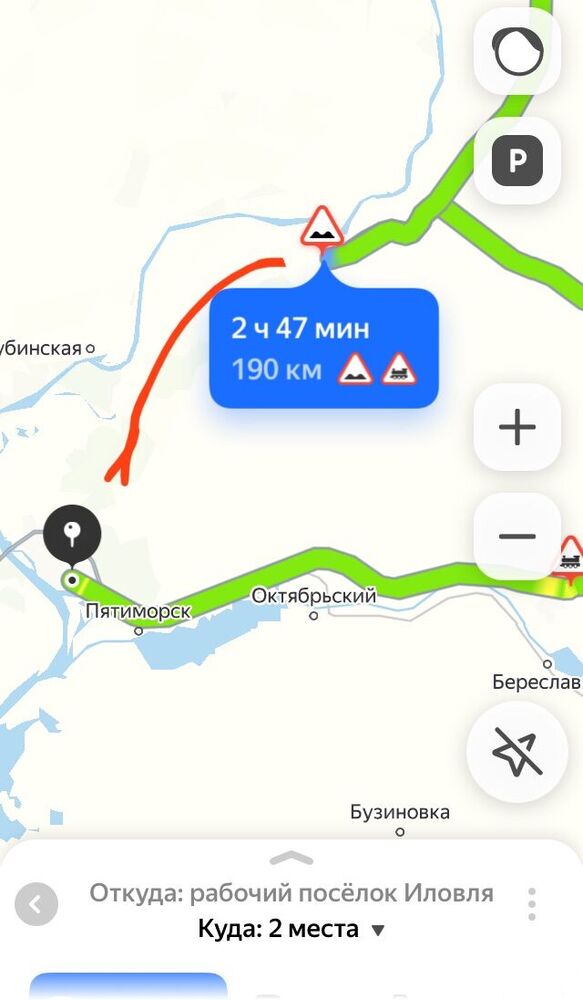The height and width of the screenshot is (1000, 583).
Task: Tap the crossed-out location arrow button
Action: coord(517,752)
